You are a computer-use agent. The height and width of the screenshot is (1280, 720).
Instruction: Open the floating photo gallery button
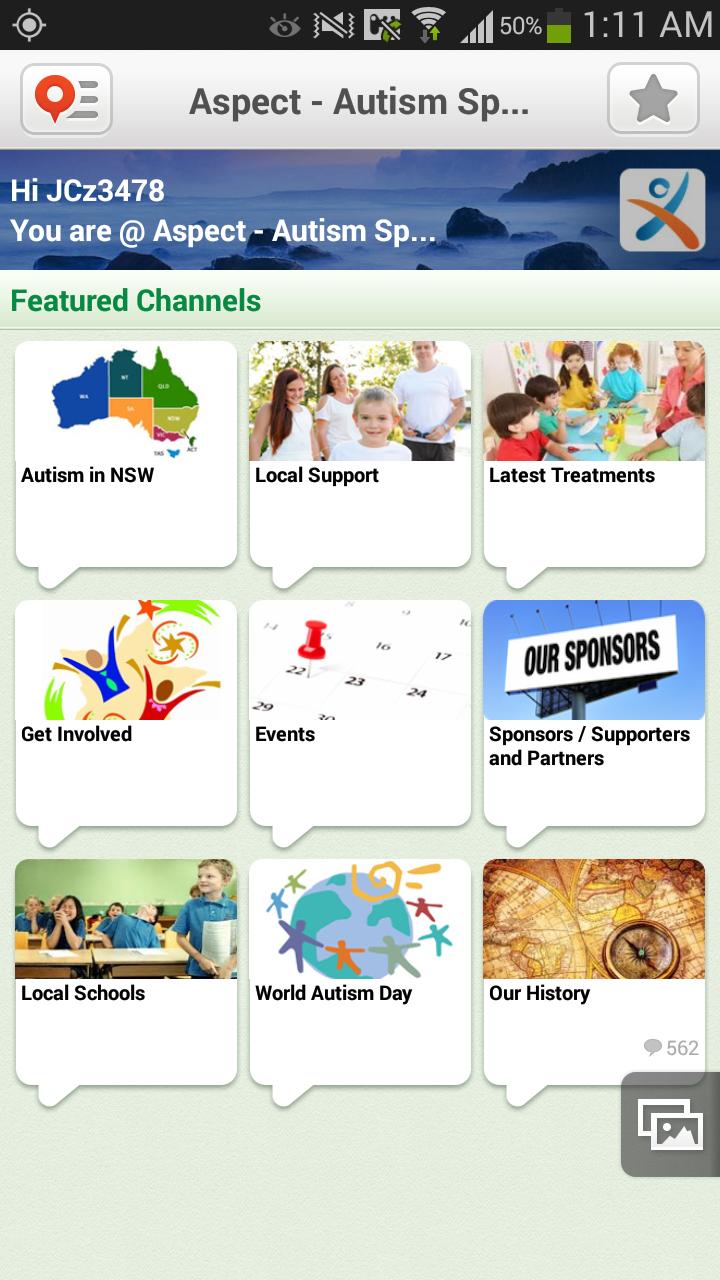pyautogui.click(x=671, y=1124)
